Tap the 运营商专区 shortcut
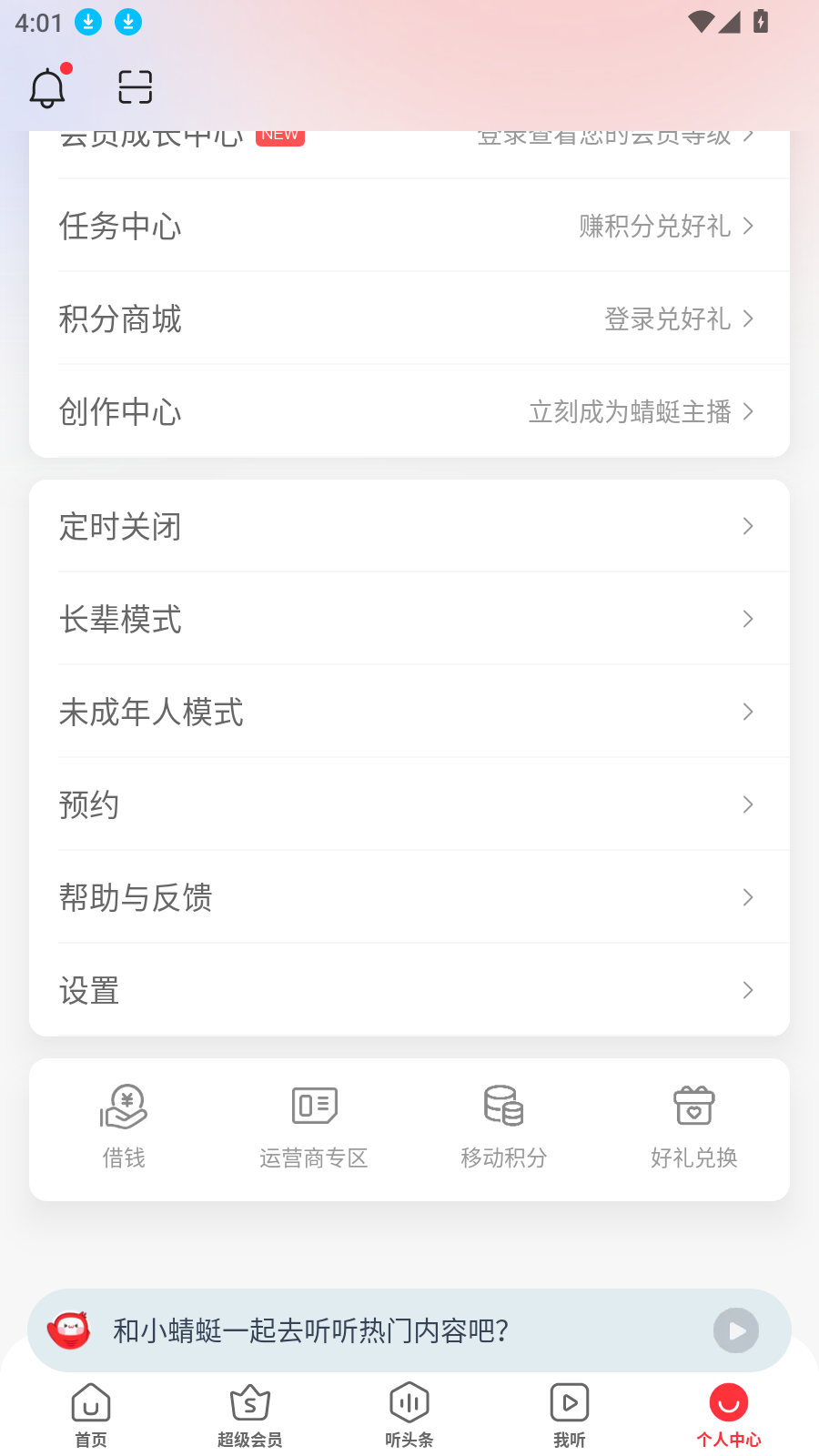Screen dimensions: 819x1456 click(x=314, y=1127)
